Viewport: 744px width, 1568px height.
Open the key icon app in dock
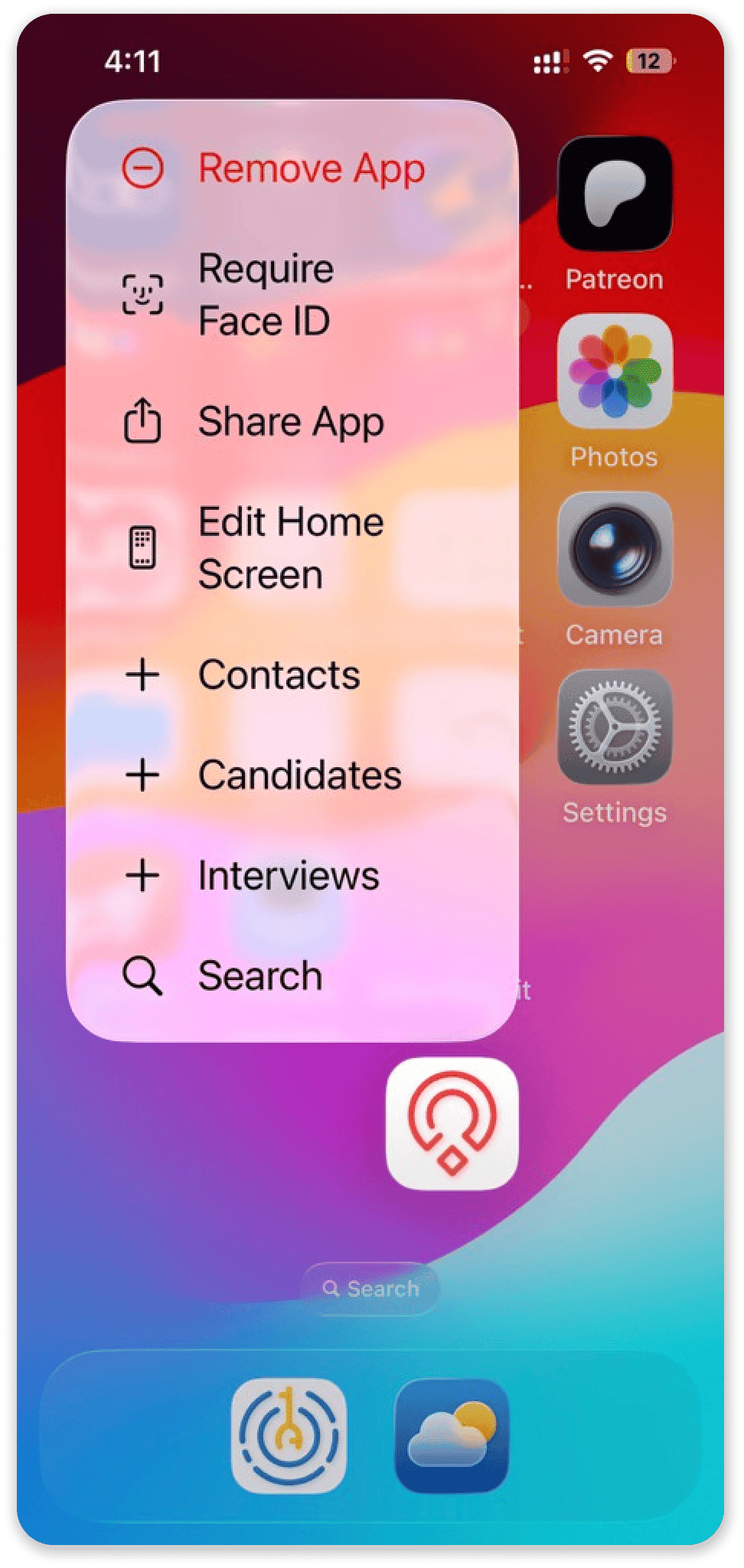pyautogui.click(x=289, y=1436)
